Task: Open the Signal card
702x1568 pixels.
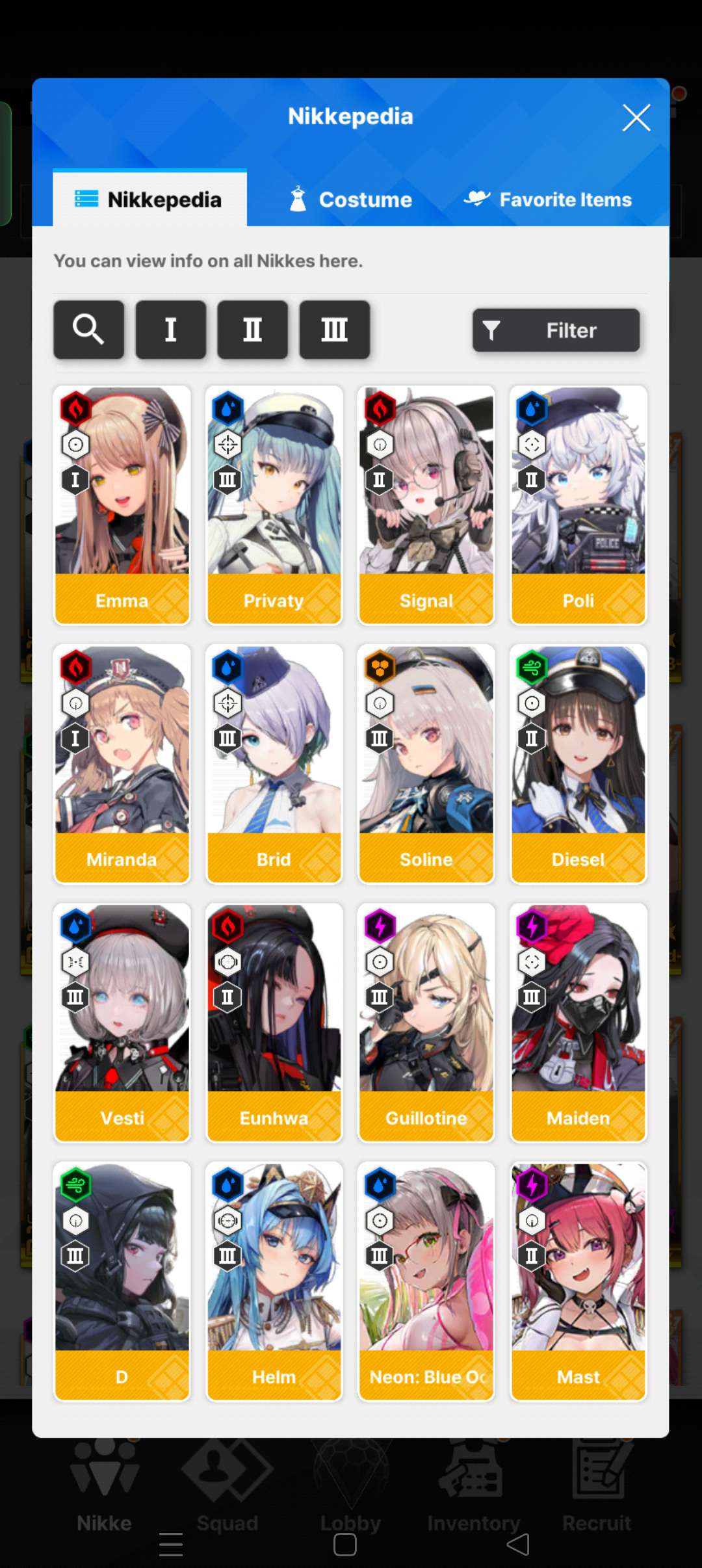Action: 426,505
